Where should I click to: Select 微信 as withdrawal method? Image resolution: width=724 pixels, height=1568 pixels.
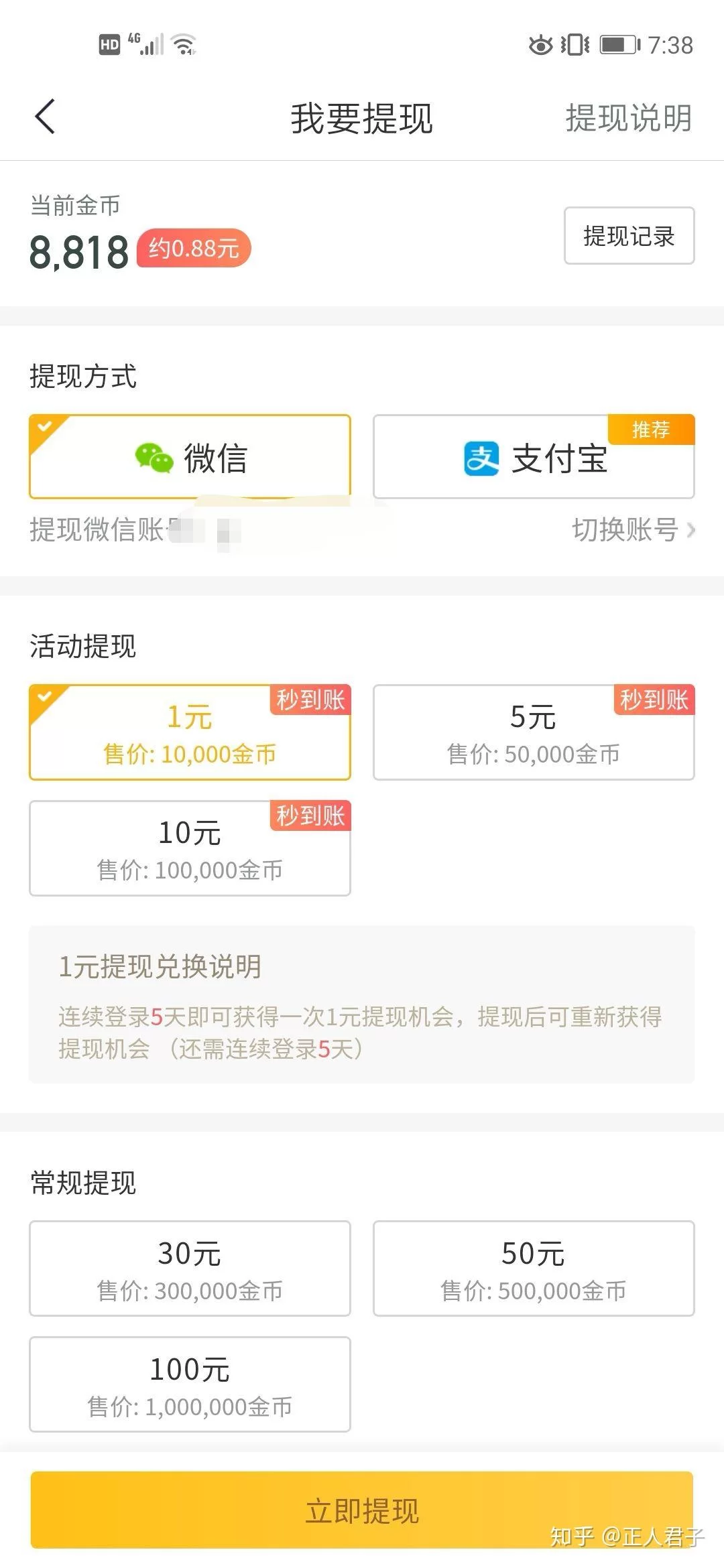(190, 457)
